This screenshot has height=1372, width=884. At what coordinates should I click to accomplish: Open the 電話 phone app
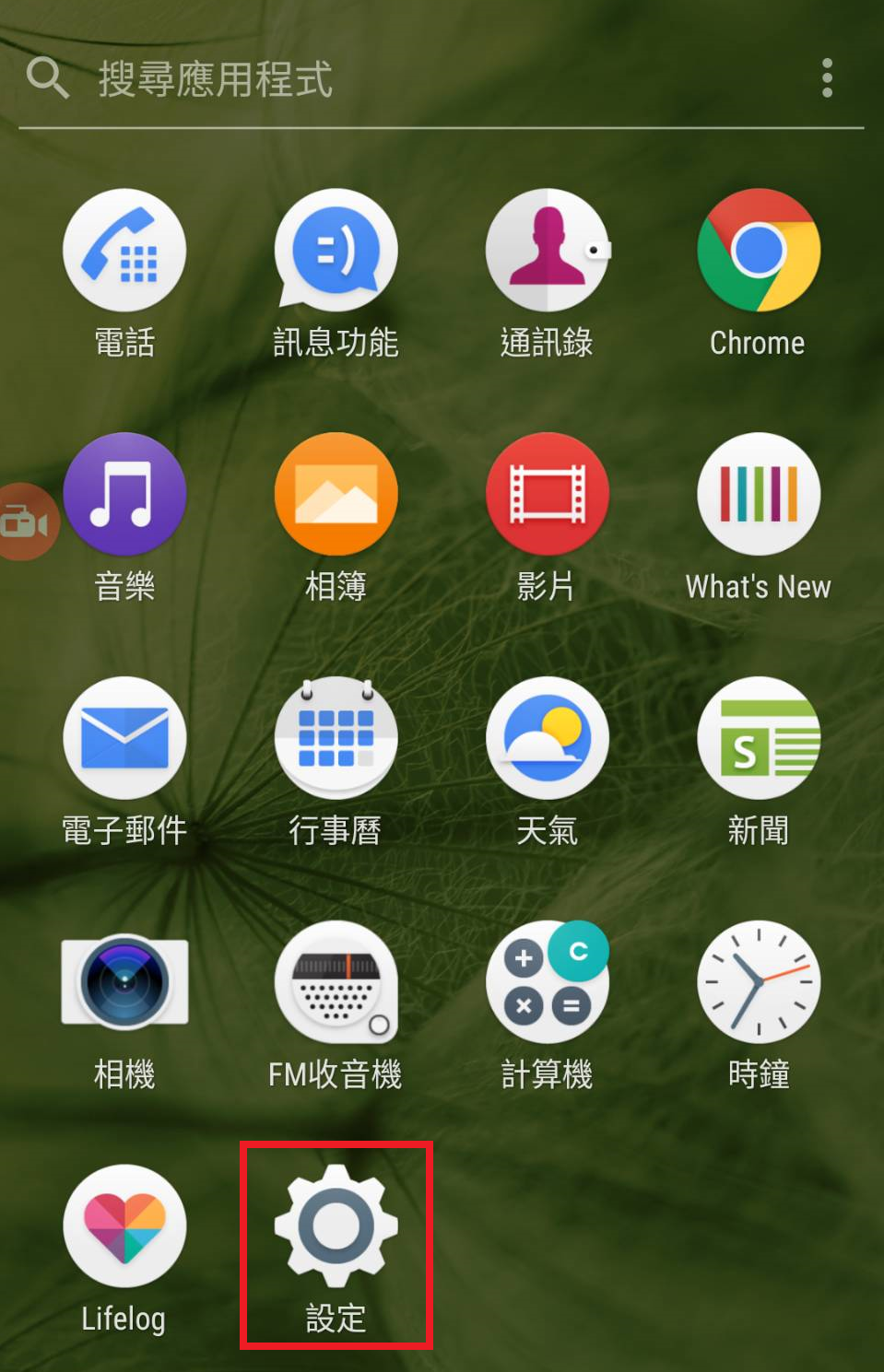coord(124,252)
